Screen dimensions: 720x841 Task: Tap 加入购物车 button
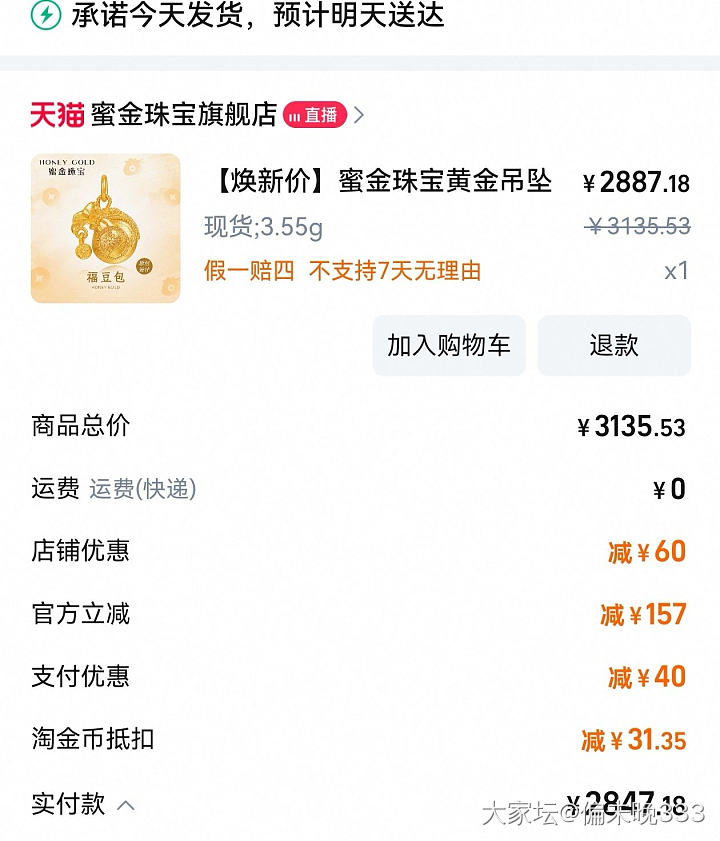tap(449, 345)
